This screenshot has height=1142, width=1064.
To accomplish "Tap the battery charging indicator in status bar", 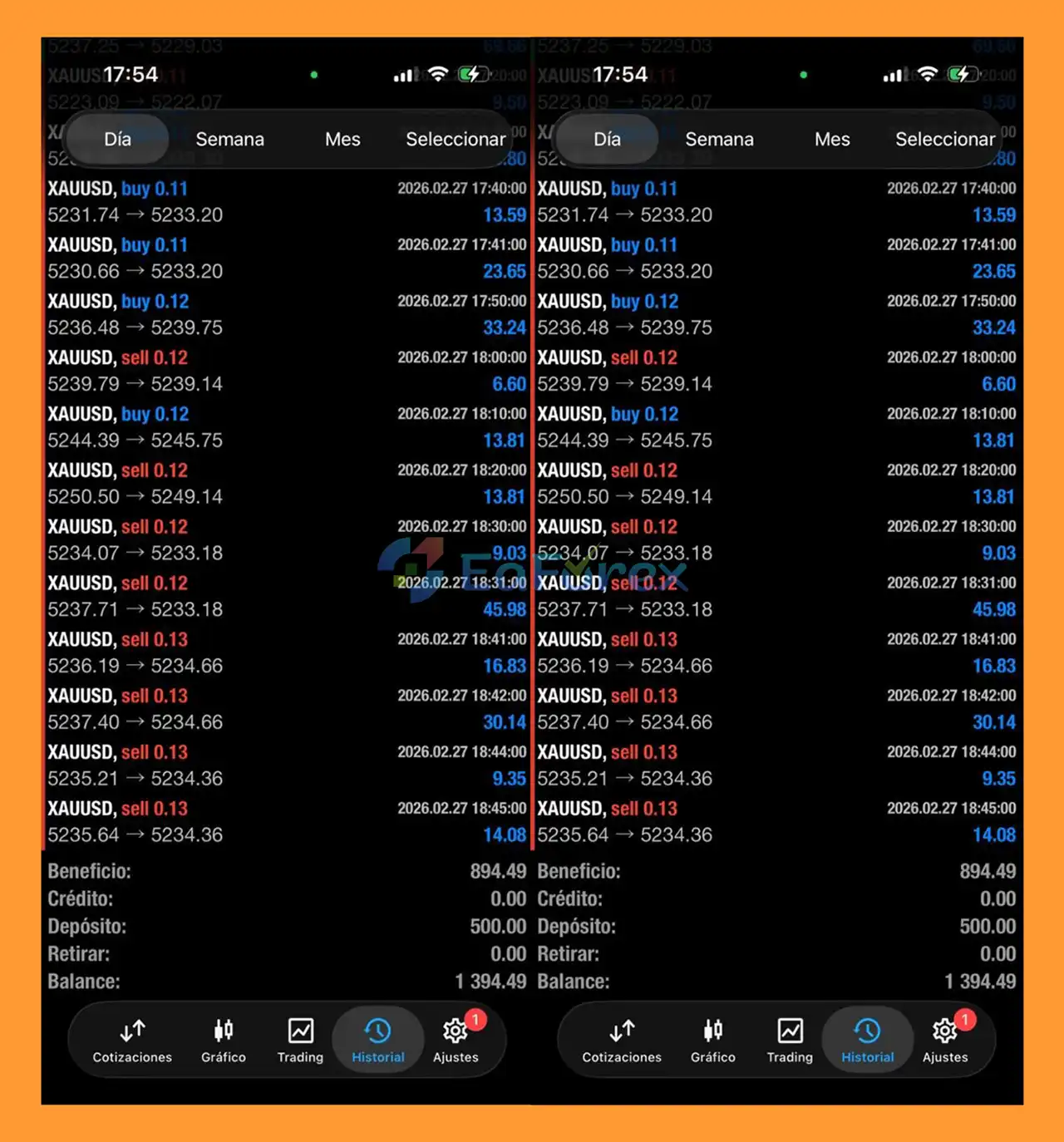I will (471, 75).
